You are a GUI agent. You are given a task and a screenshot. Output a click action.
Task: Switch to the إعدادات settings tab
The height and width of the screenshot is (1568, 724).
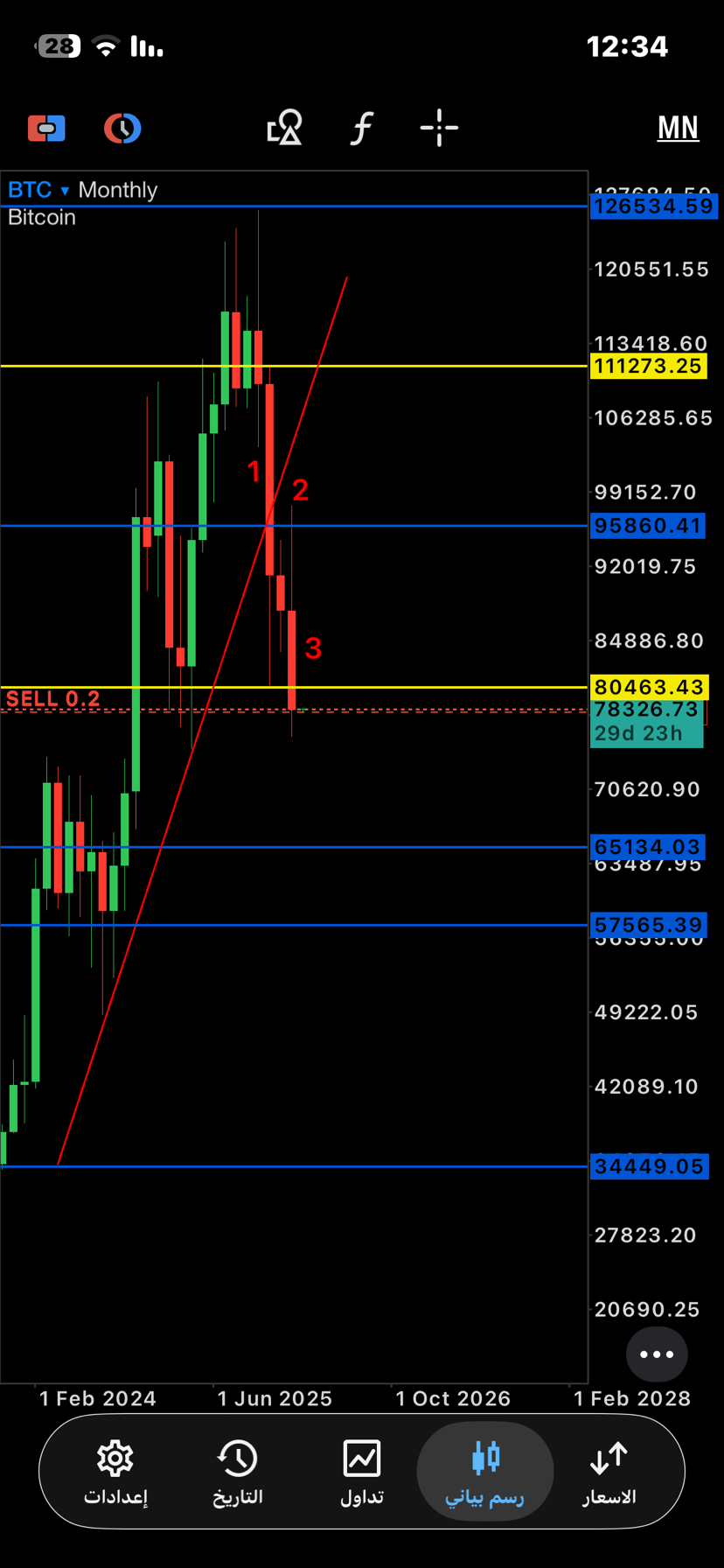(115, 1473)
